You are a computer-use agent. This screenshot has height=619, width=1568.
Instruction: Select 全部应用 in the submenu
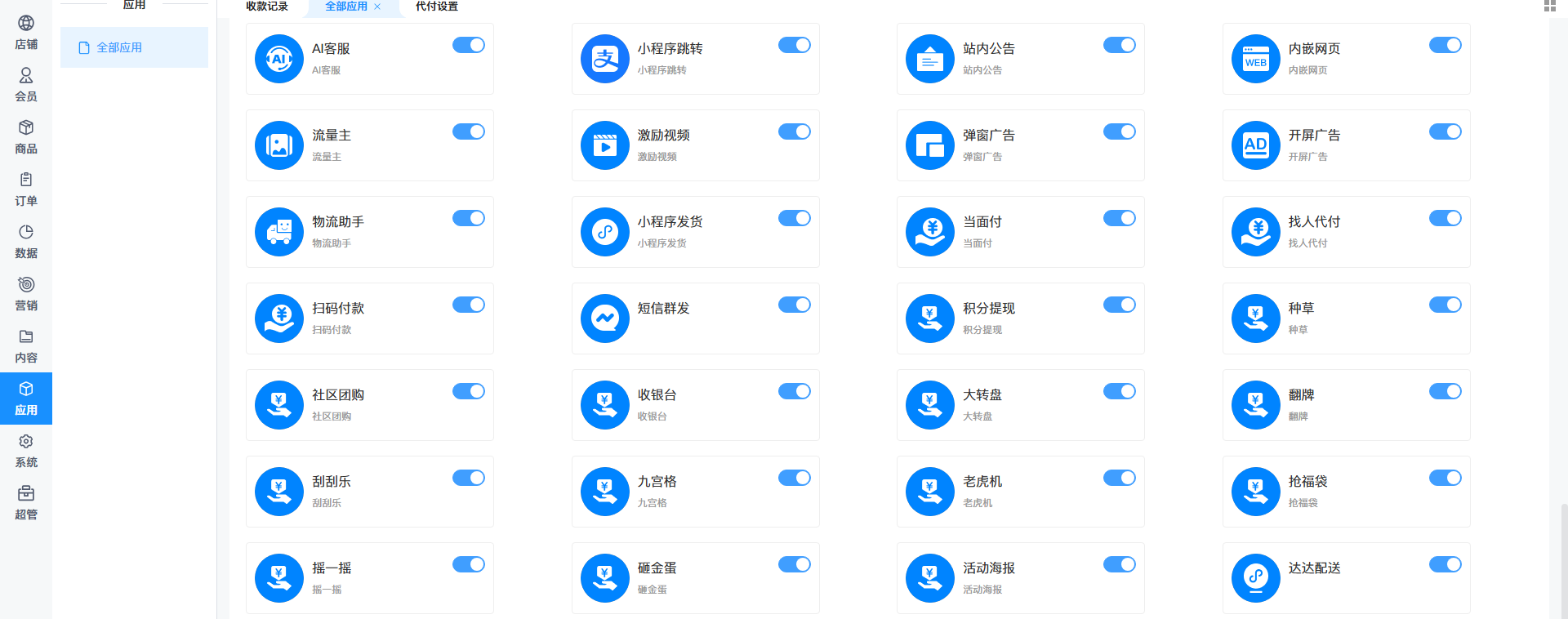pos(134,47)
